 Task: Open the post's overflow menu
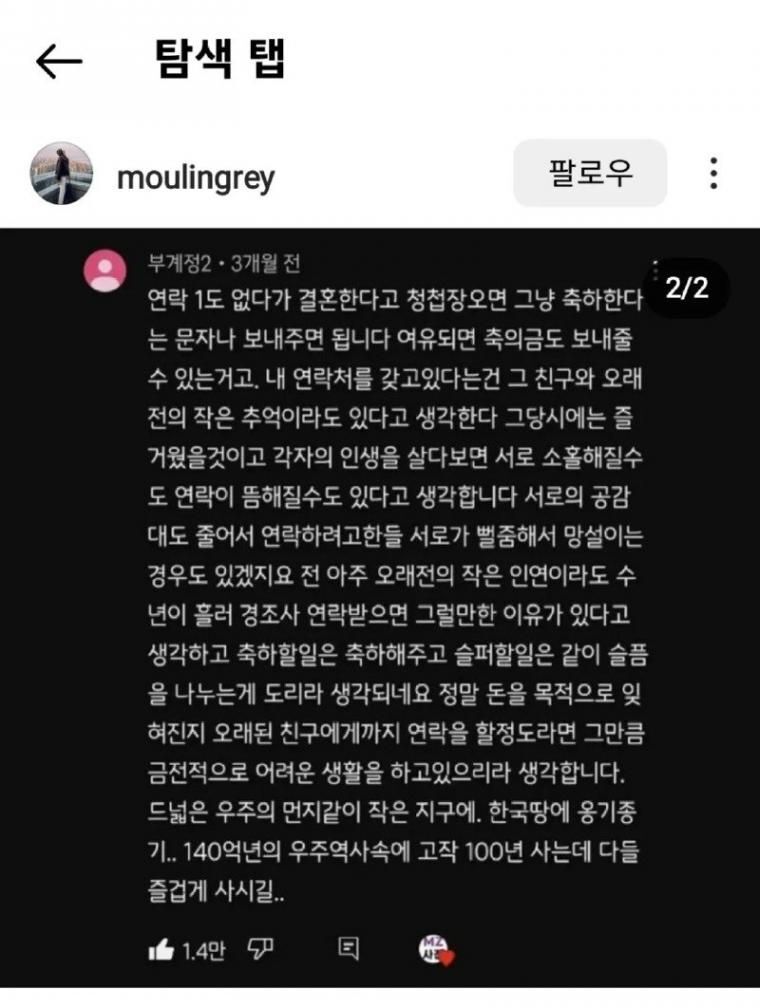coord(713,174)
